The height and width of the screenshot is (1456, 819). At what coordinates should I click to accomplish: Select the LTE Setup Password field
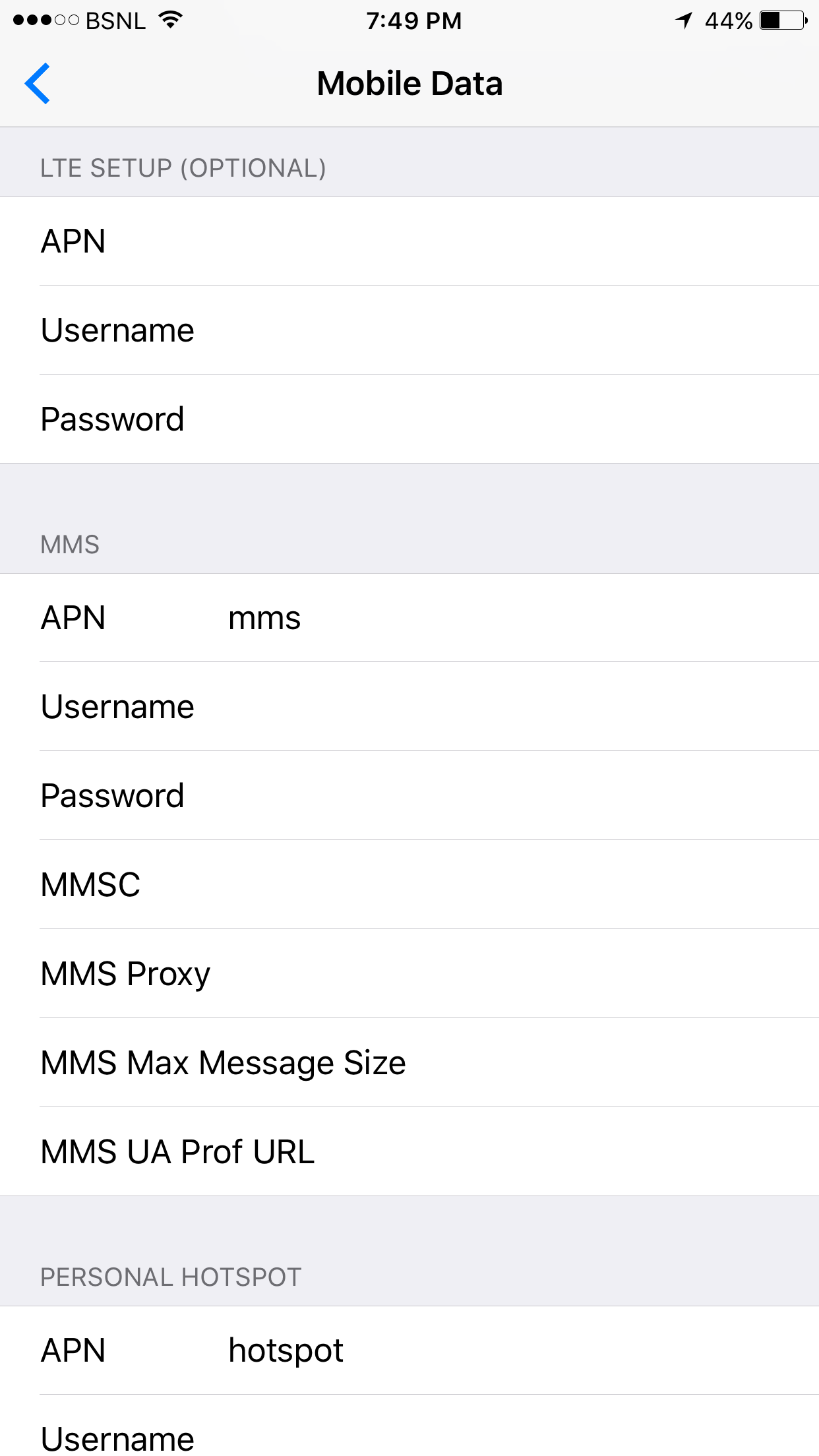tap(462, 419)
